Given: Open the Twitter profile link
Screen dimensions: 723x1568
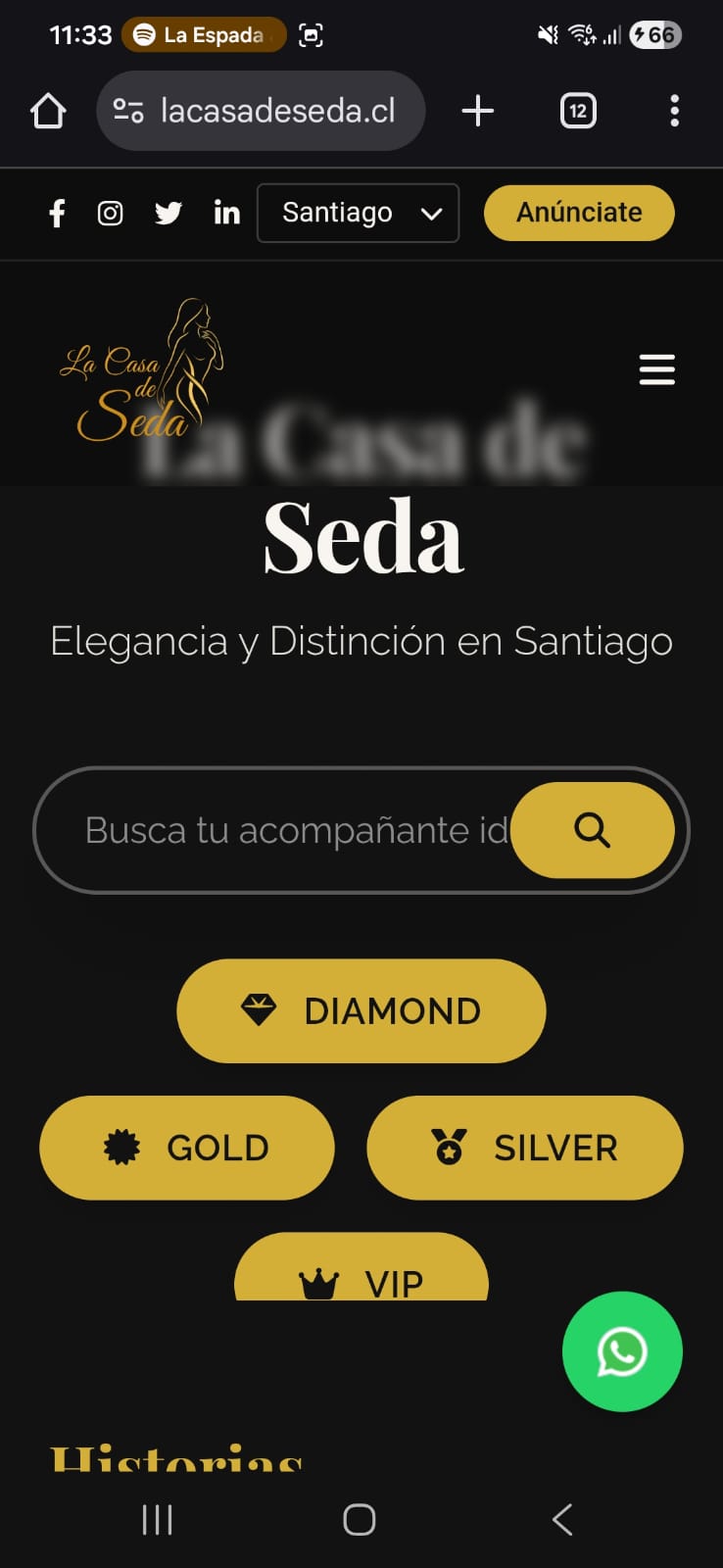Looking at the screenshot, I should [169, 213].
